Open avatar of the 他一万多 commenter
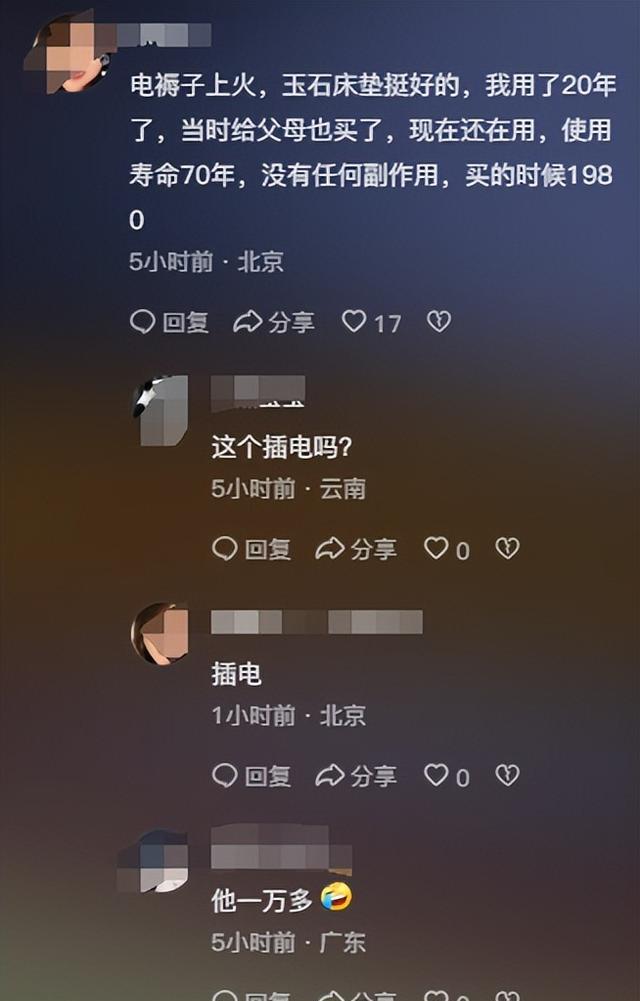 tap(158, 862)
